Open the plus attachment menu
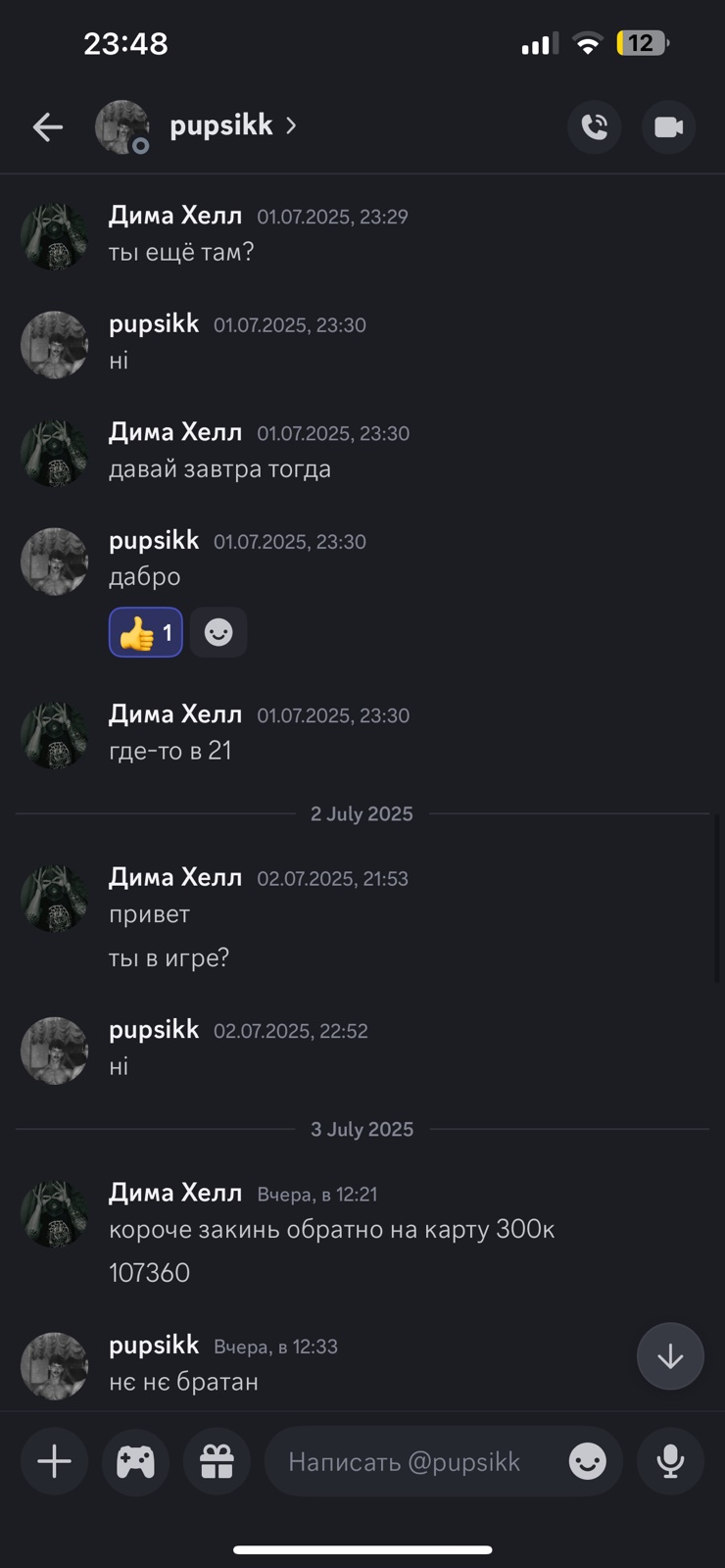The width and height of the screenshot is (725, 1568). tap(55, 1461)
